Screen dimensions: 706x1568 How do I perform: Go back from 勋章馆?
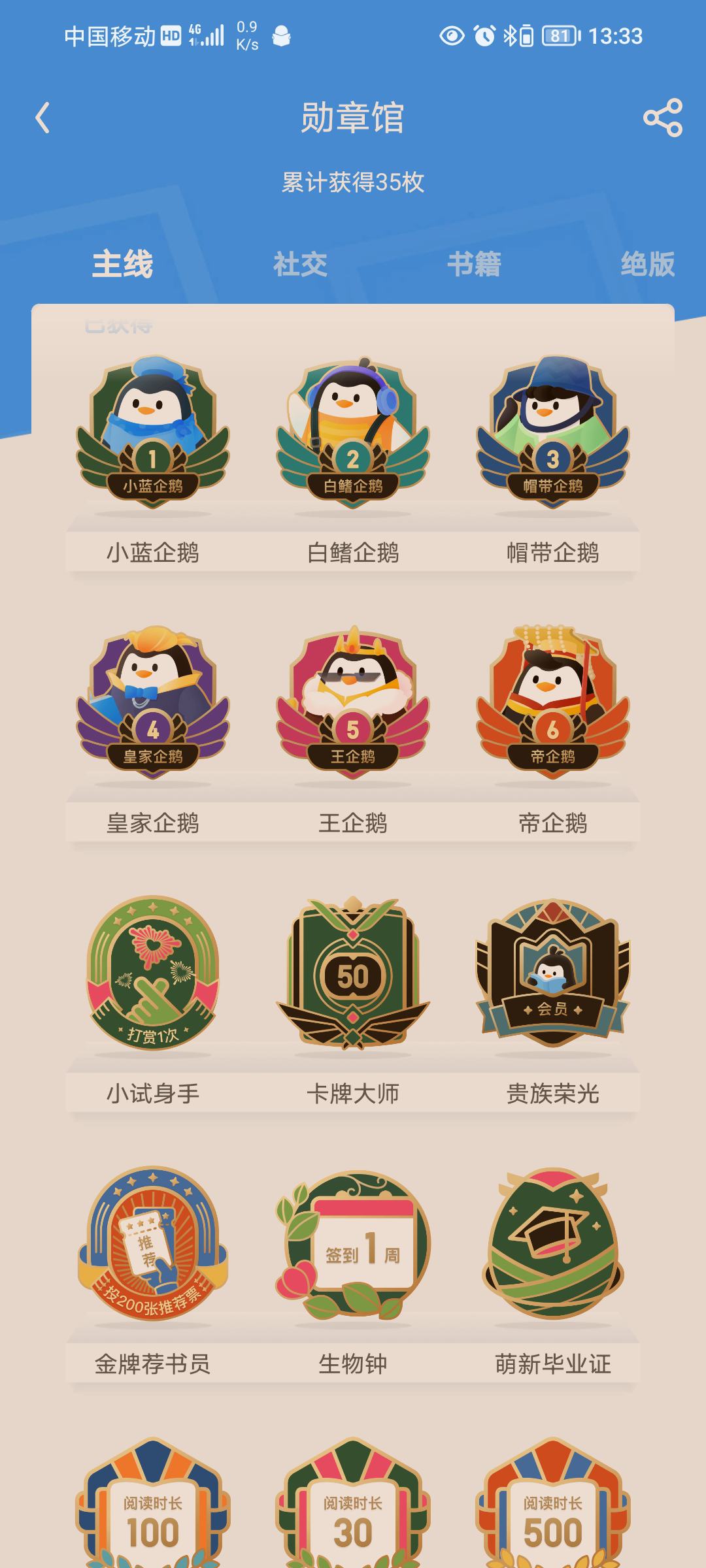[x=42, y=118]
